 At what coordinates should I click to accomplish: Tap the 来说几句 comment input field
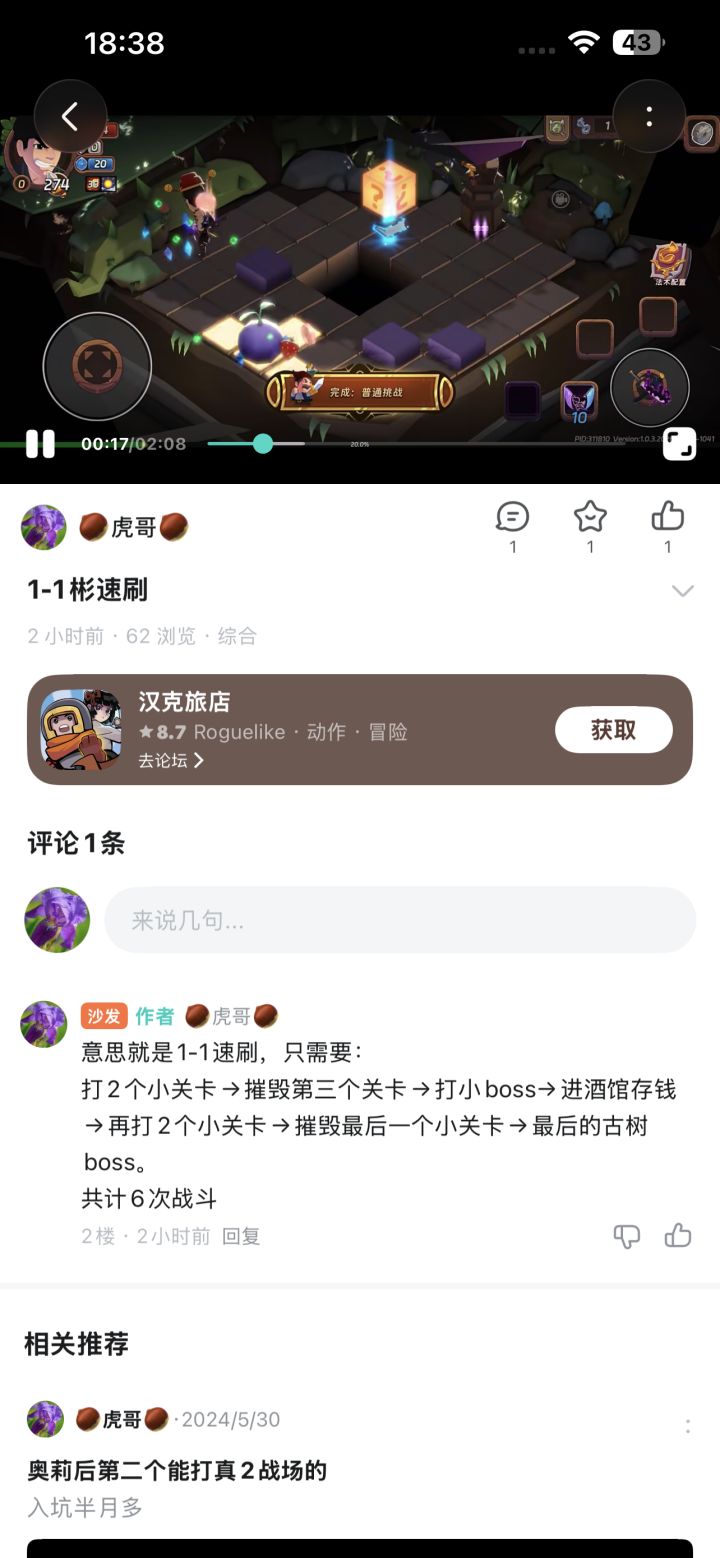pyautogui.click(x=400, y=919)
